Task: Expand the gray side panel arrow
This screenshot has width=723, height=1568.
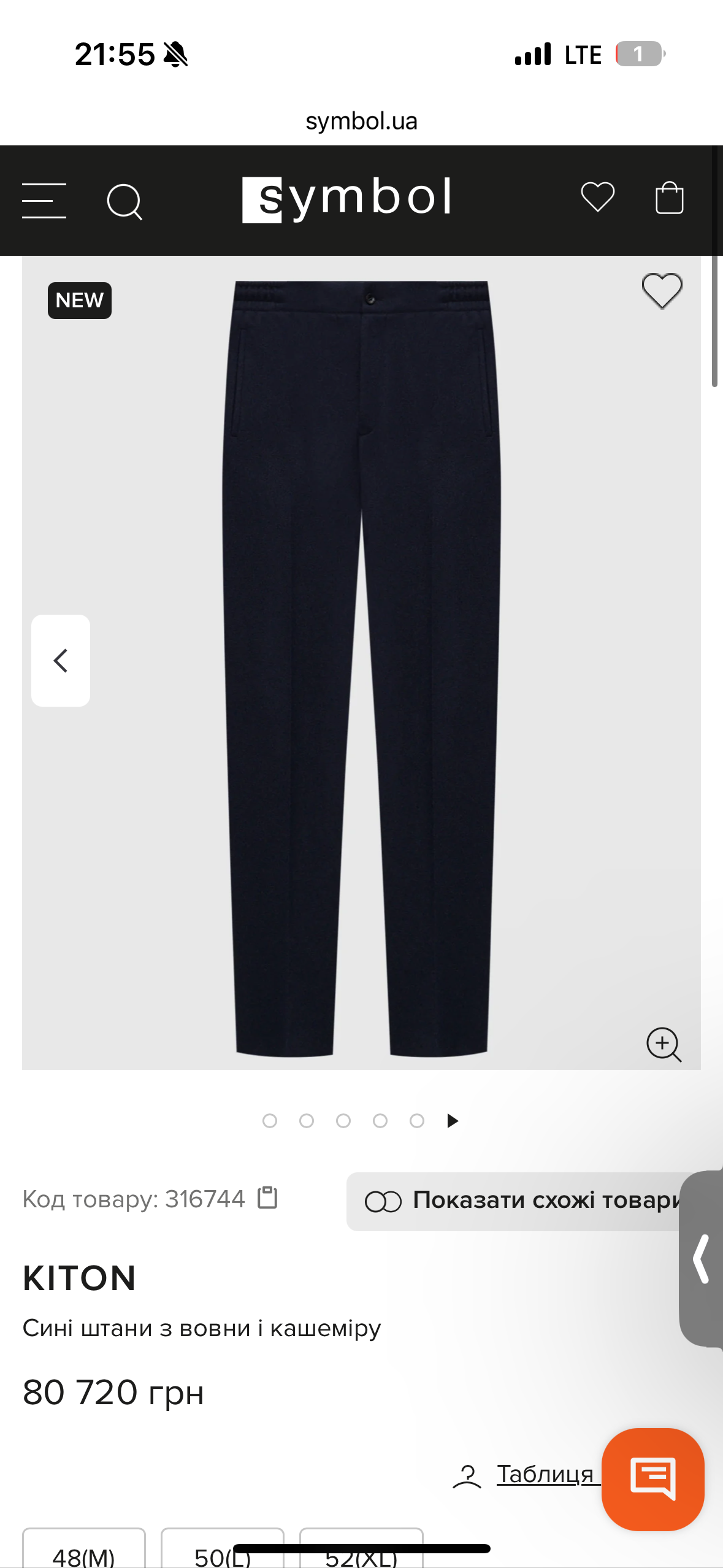Action: (702, 1259)
